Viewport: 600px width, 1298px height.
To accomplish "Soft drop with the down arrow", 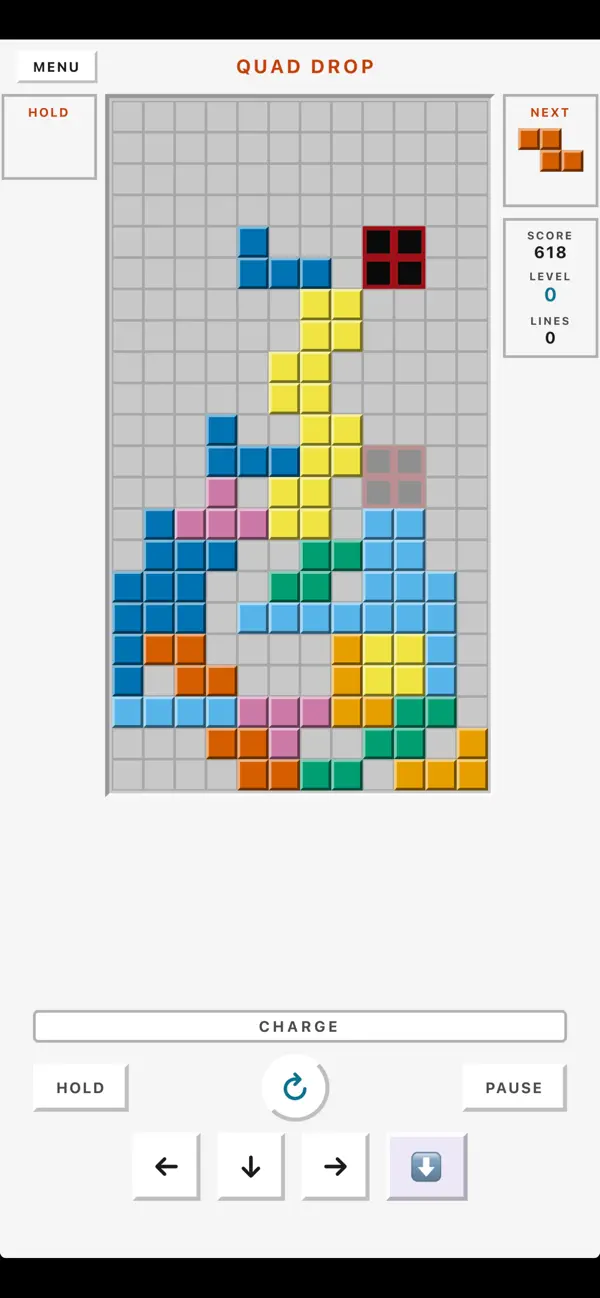I will [x=251, y=1166].
